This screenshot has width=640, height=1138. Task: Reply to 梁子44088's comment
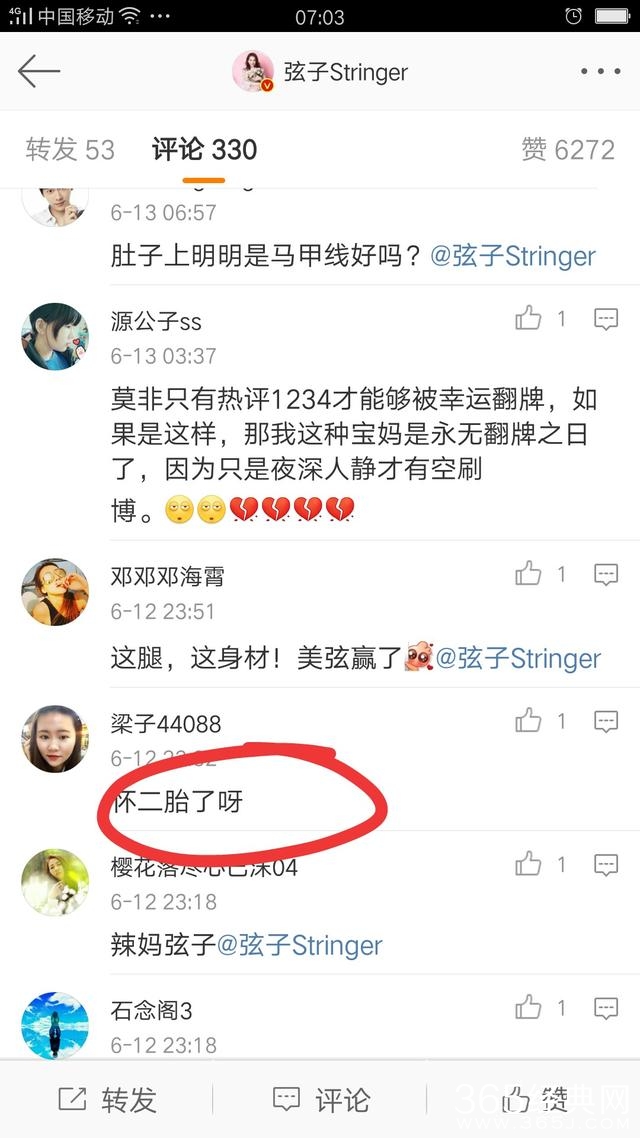point(606,720)
